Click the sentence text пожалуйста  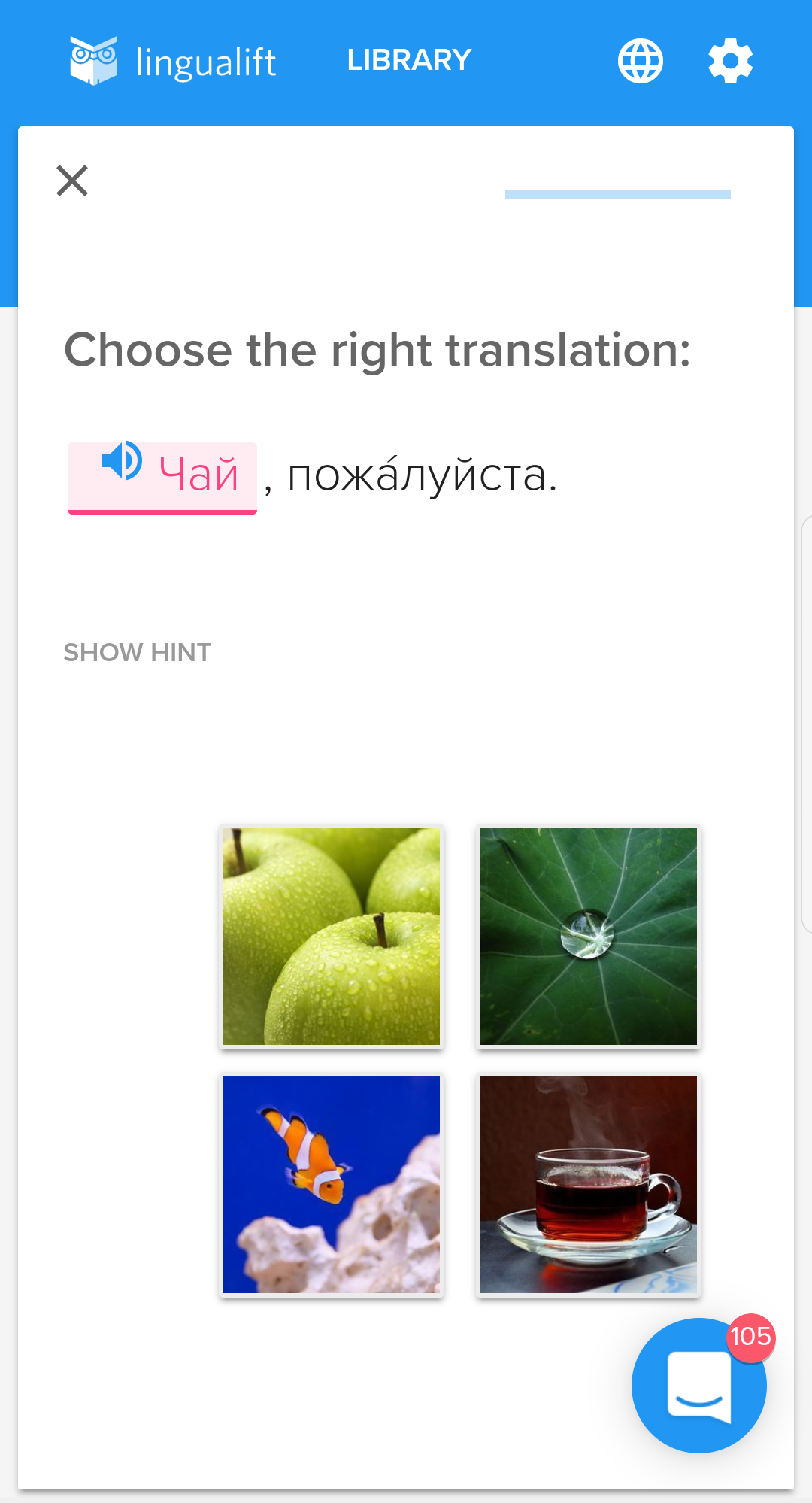[x=423, y=475]
